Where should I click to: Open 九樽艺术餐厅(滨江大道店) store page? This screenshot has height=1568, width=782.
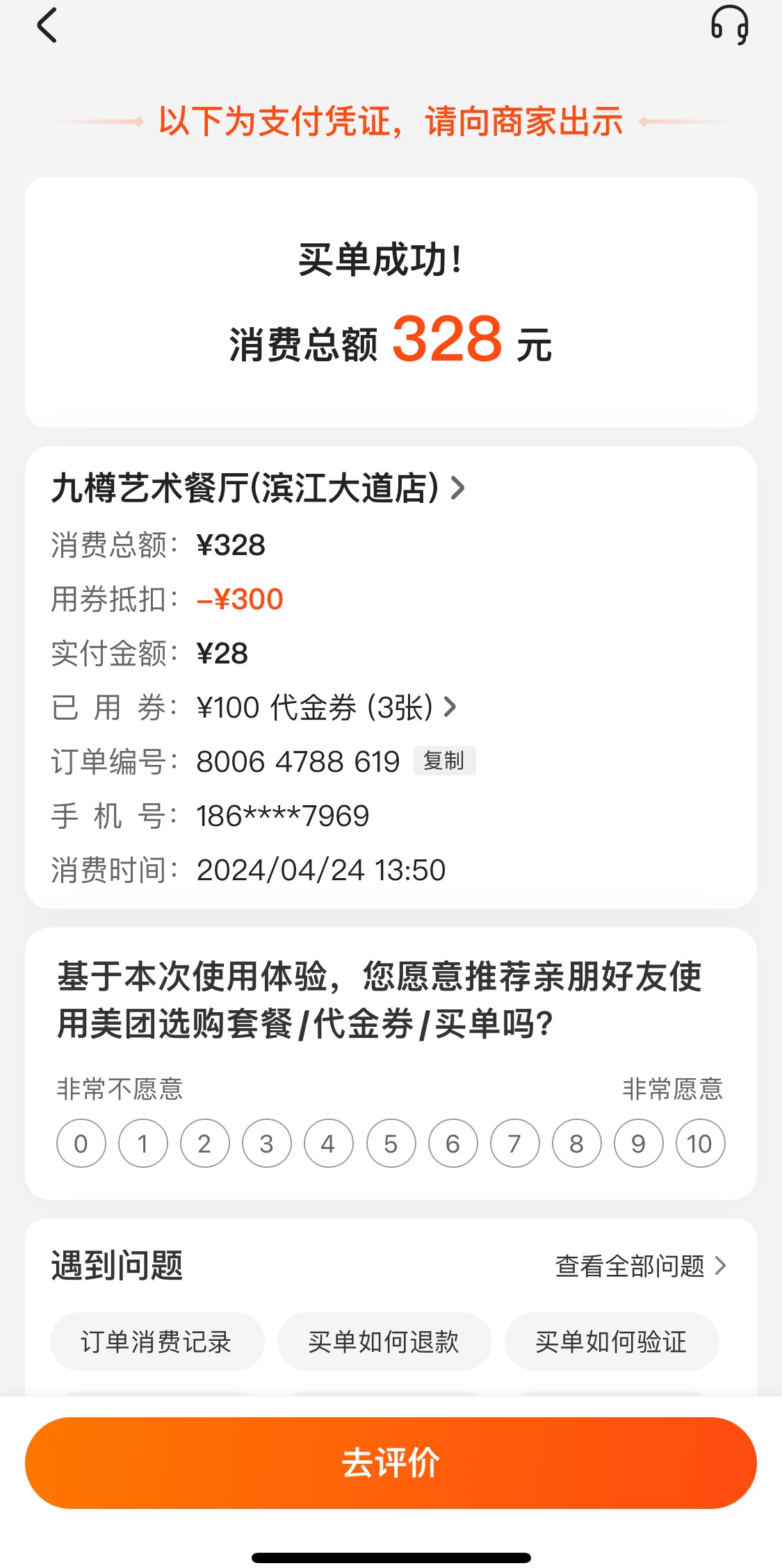tap(258, 488)
